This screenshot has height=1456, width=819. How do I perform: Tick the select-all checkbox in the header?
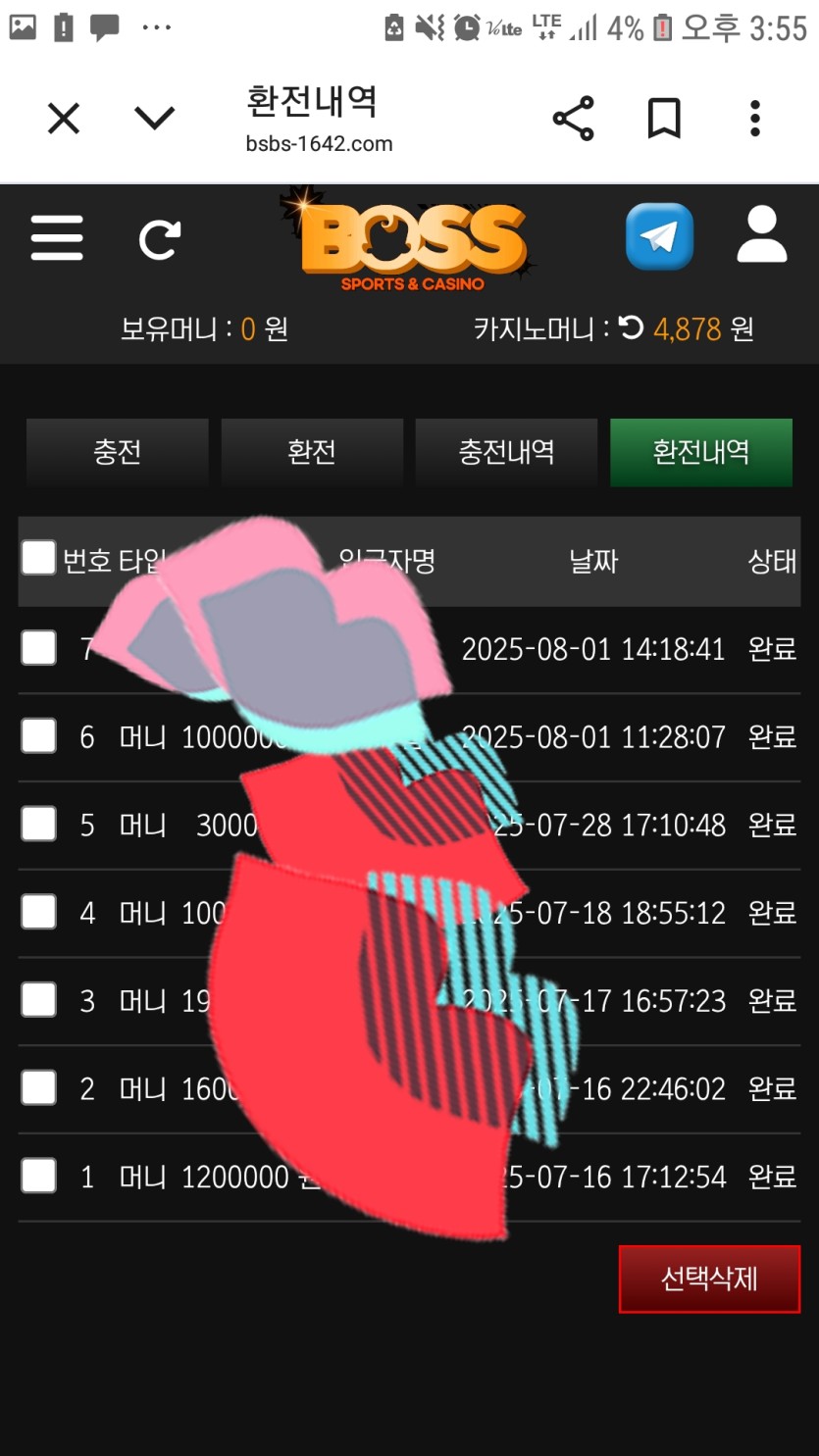pos(39,559)
